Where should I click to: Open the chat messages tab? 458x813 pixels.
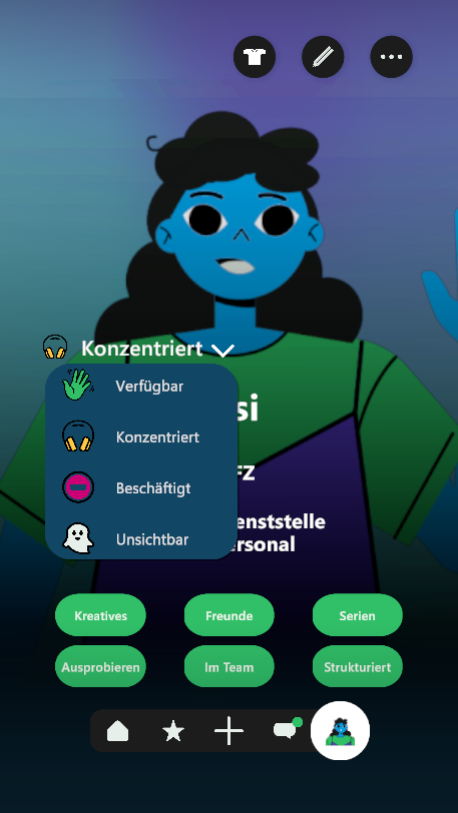pos(287,729)
